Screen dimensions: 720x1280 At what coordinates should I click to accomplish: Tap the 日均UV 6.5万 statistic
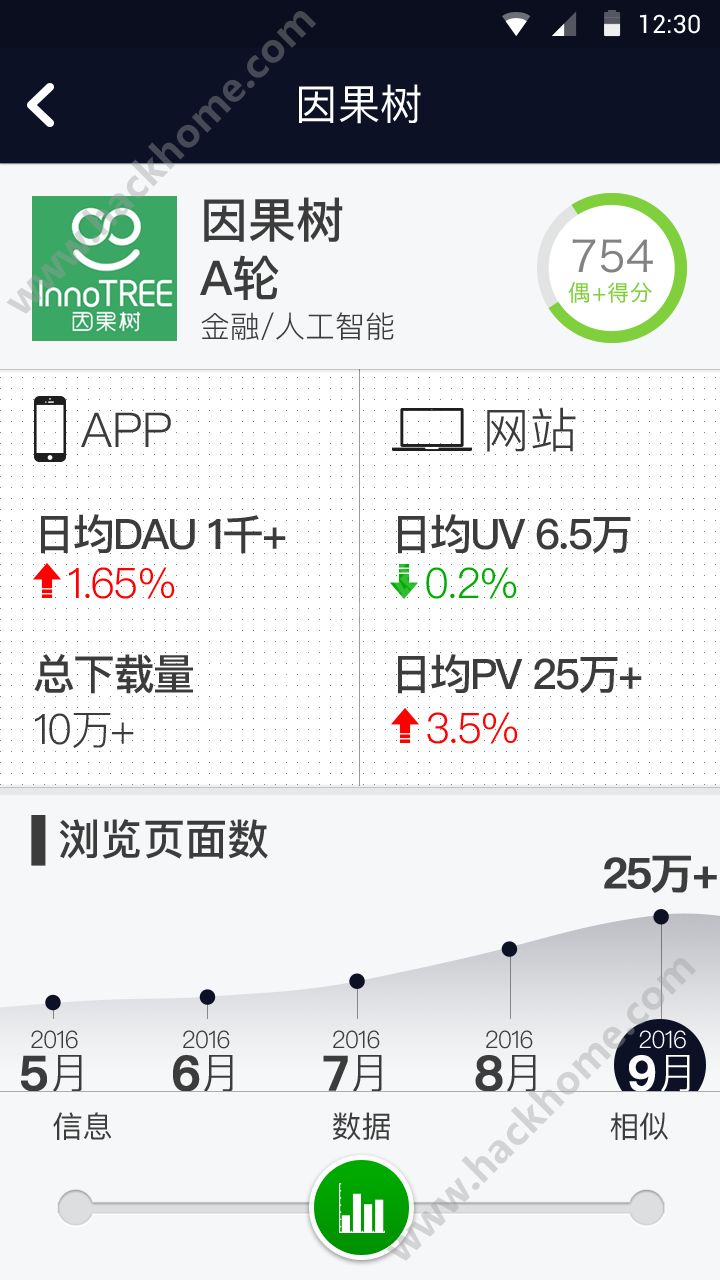511,534
